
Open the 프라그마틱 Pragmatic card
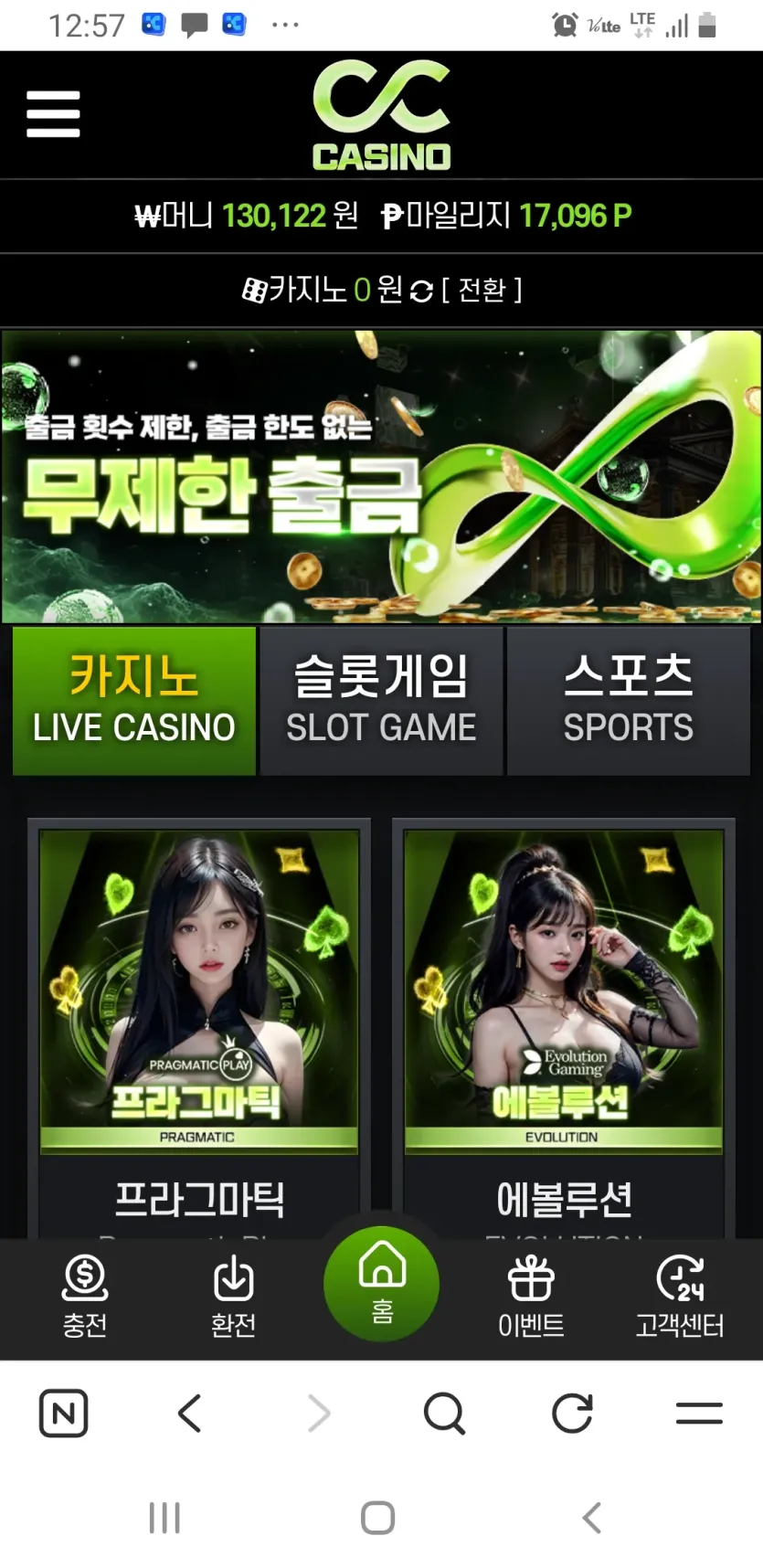199,1028
